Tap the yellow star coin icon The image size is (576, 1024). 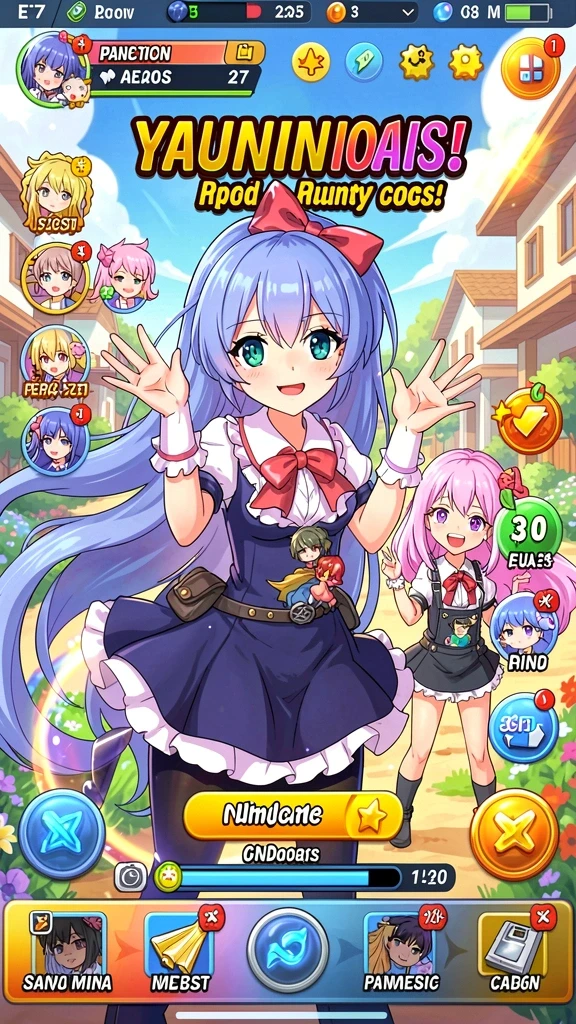point(310,62)
